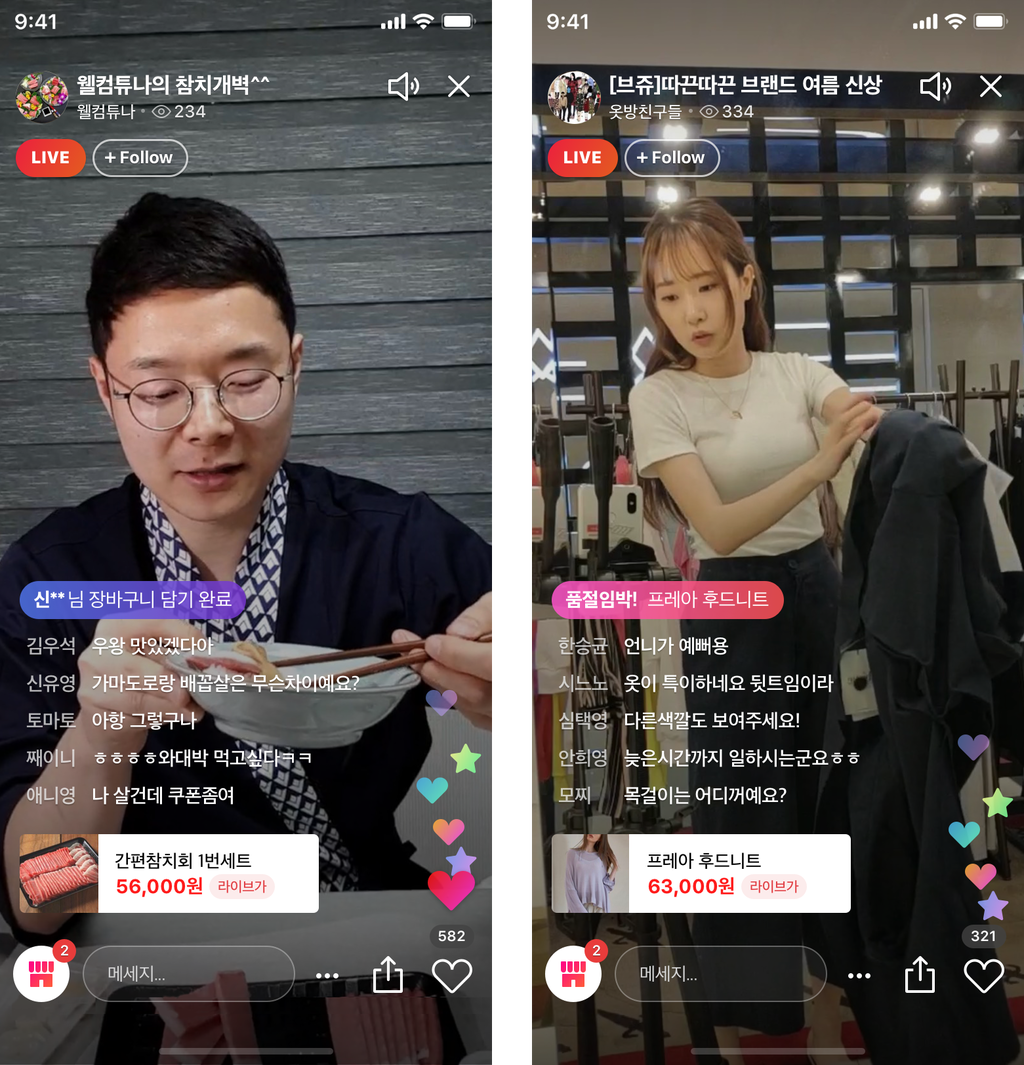Follow the 옷방친구들 channel
This screenshot has height=1065, width=1024.
[672, 158]
